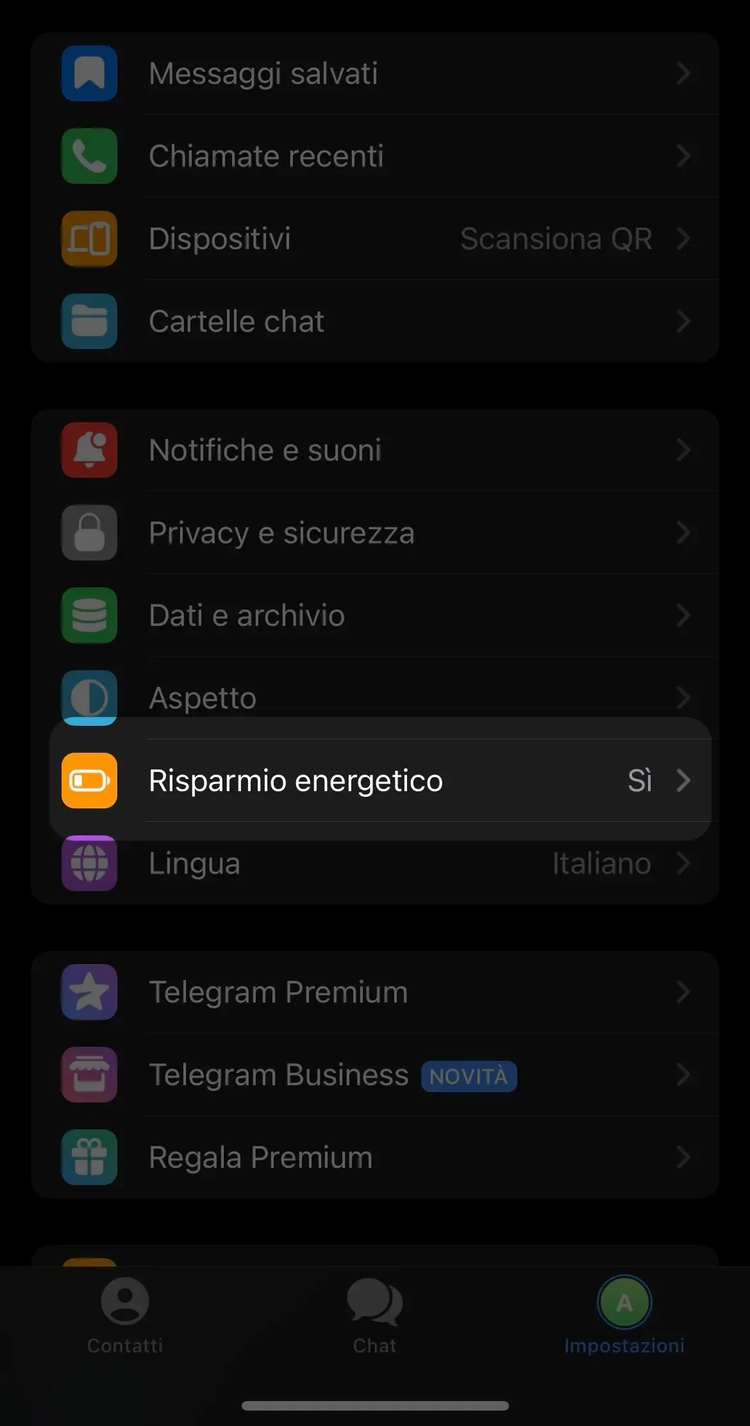
Task: Open Scansiona QR on Dispositivi row
Action: [556, 238]
